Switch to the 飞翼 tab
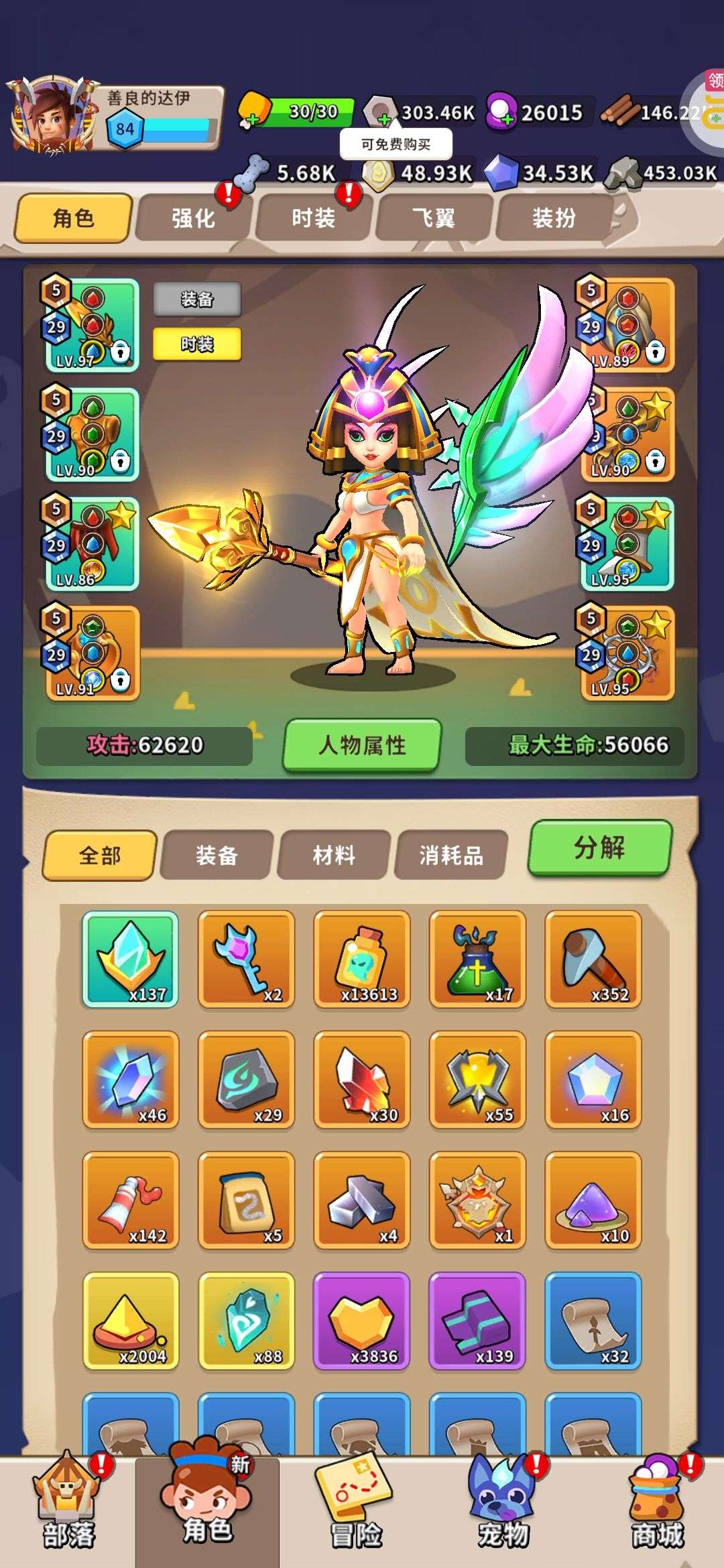The height and width of the screenshot is (1568, 724). click(433, 218)
